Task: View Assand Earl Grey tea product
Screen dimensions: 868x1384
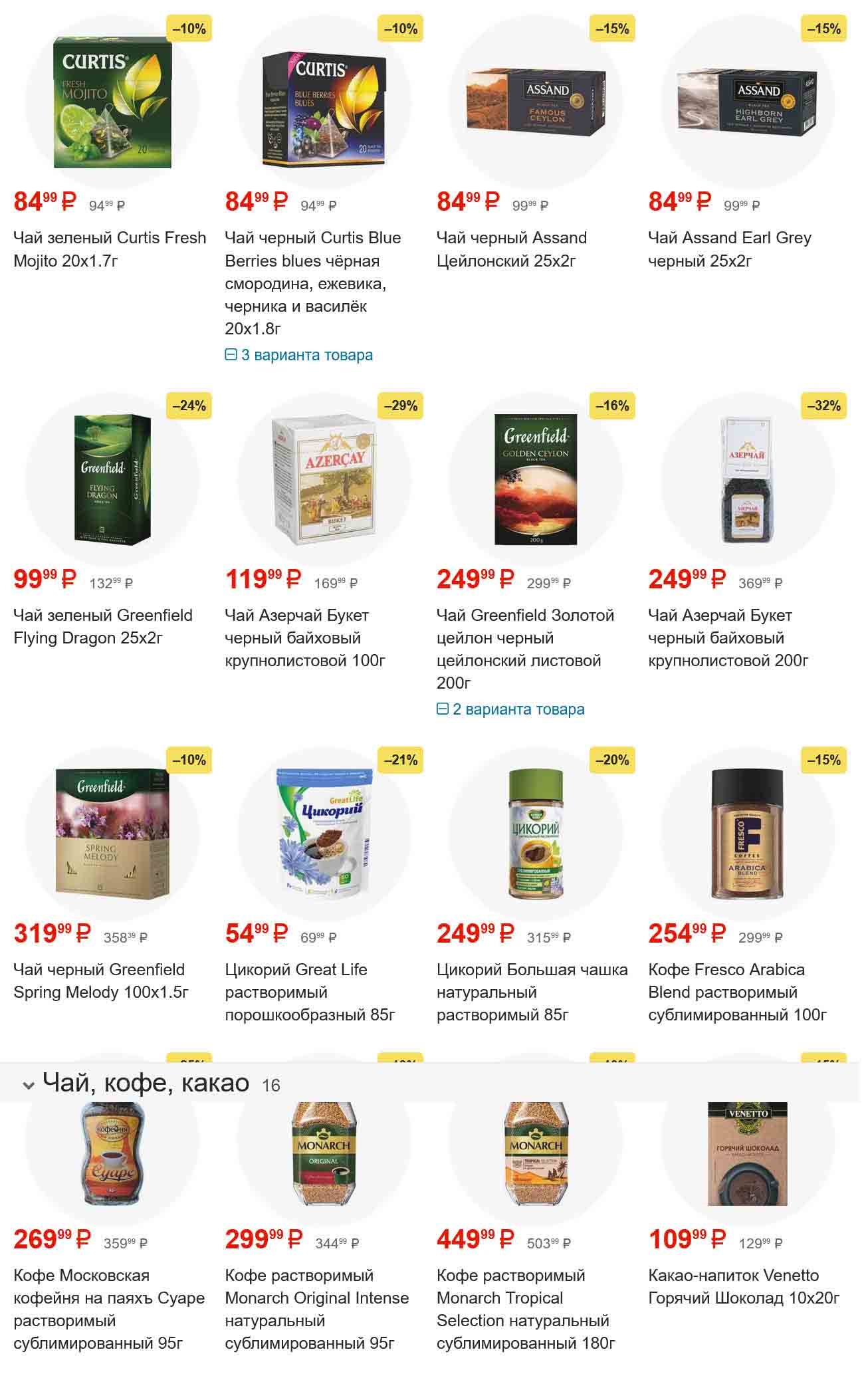Action: [x=729, y=249]
